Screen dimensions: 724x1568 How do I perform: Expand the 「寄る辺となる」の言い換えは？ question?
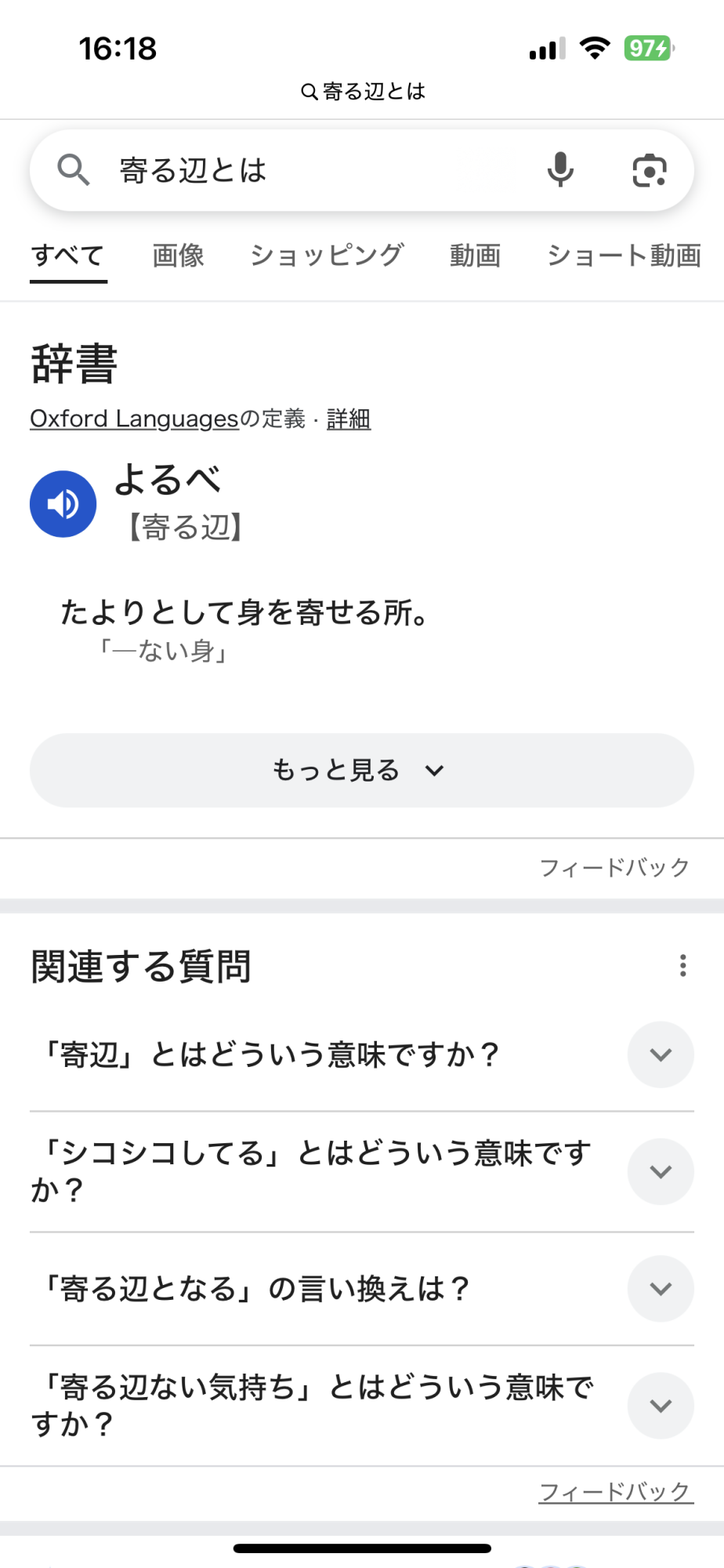[x=661, y=1288]
